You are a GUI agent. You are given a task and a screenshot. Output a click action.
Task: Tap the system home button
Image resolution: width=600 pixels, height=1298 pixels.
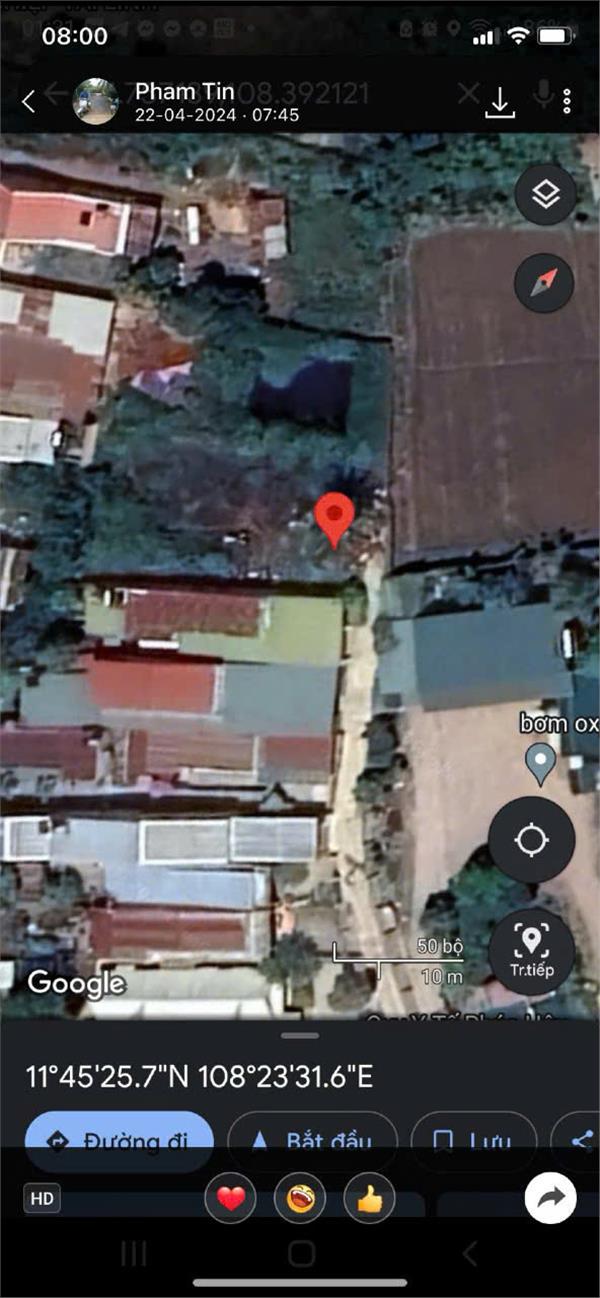tap(301, 1253)
